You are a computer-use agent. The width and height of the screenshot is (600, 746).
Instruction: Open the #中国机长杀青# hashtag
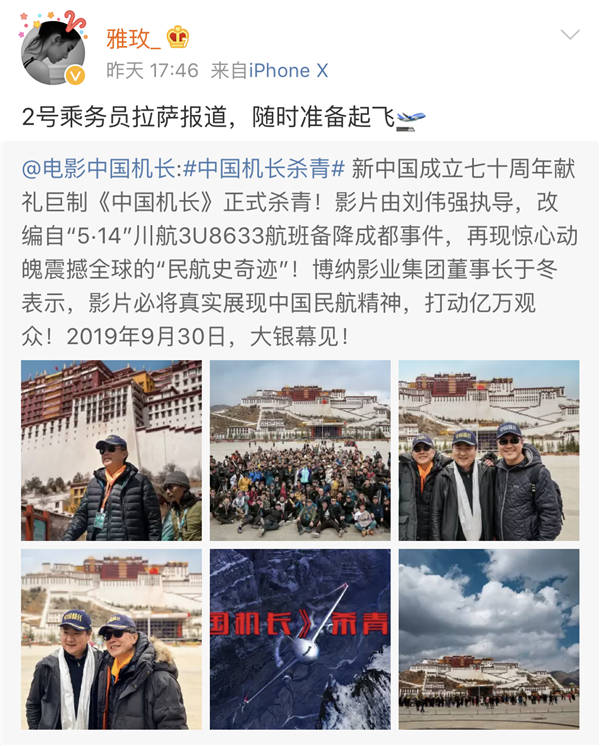point(266,168)
